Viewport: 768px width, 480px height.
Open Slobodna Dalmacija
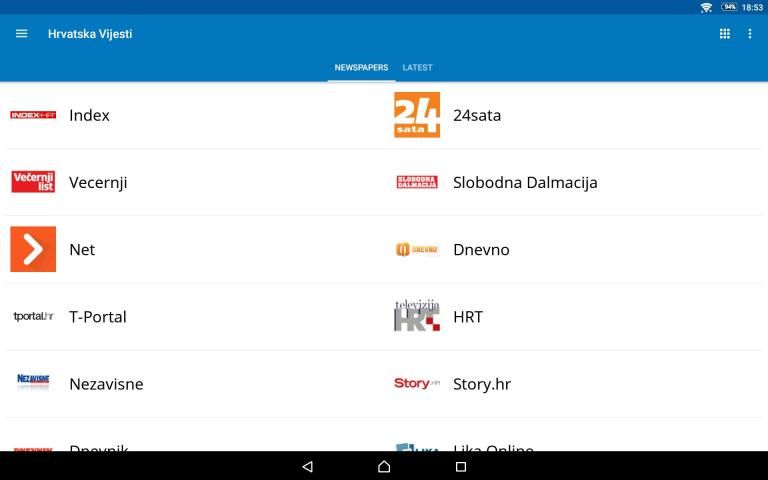[x=524, y=182]
